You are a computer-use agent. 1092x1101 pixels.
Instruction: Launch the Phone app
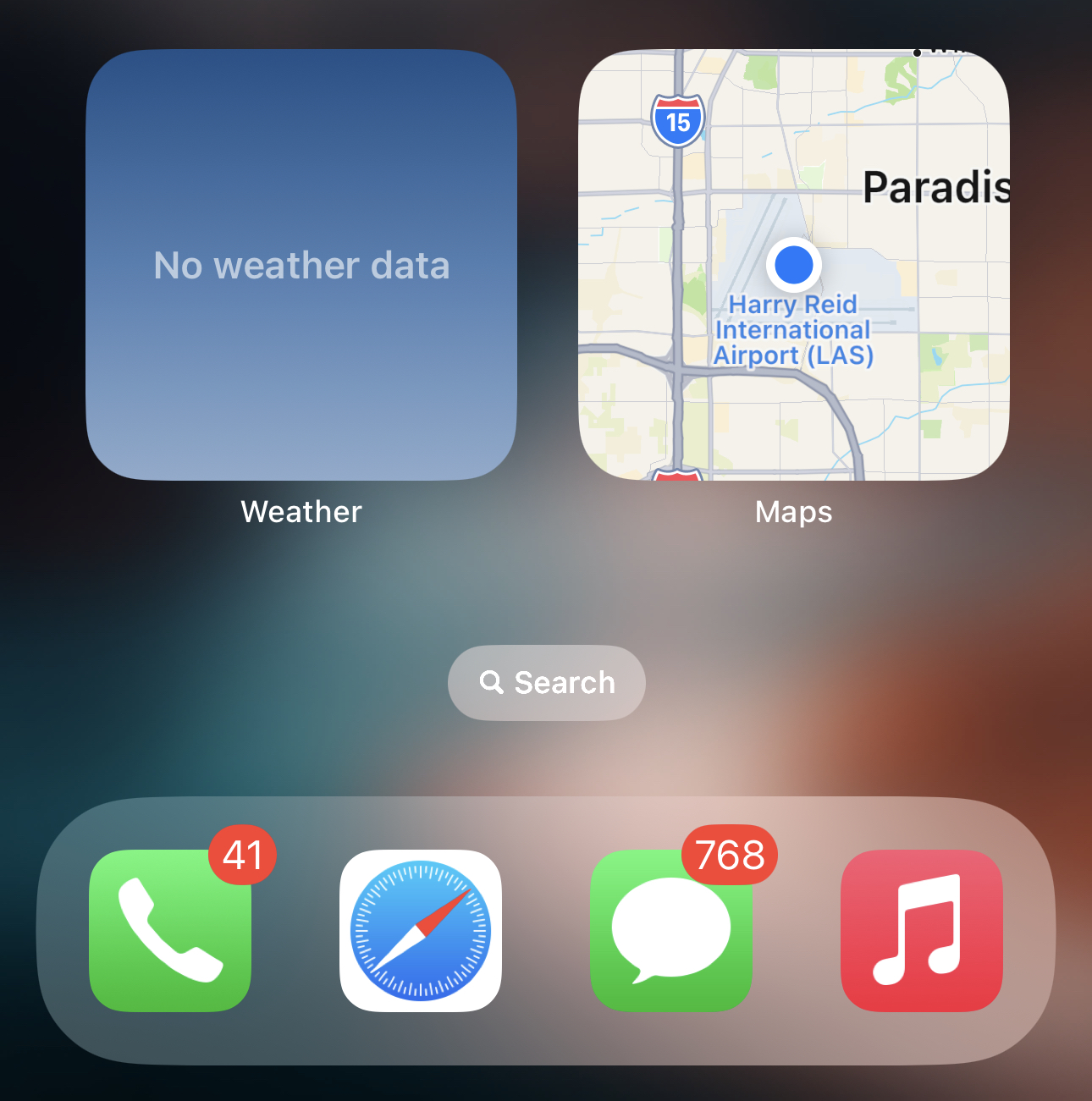170,930
